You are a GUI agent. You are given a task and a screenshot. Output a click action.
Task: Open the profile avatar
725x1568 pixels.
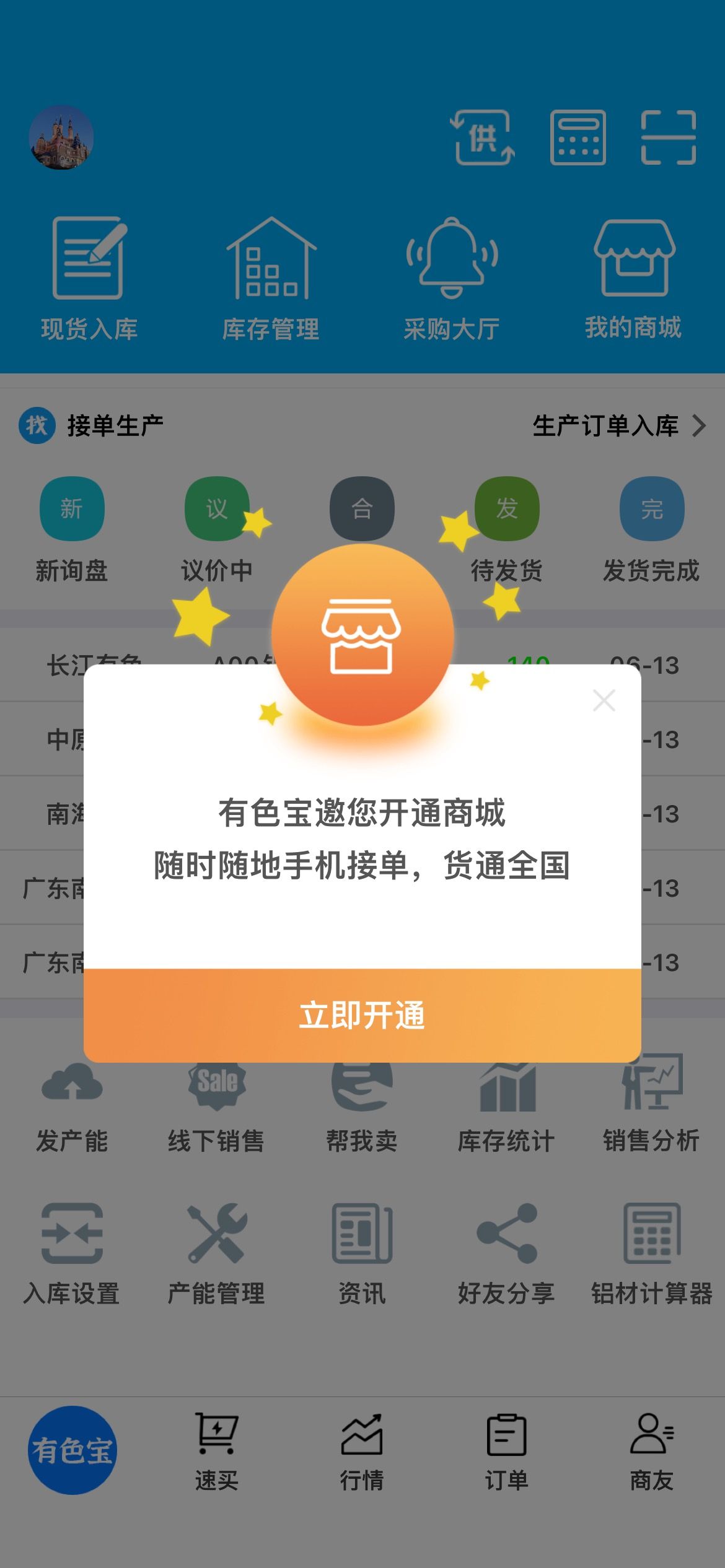tap(61, 137)
